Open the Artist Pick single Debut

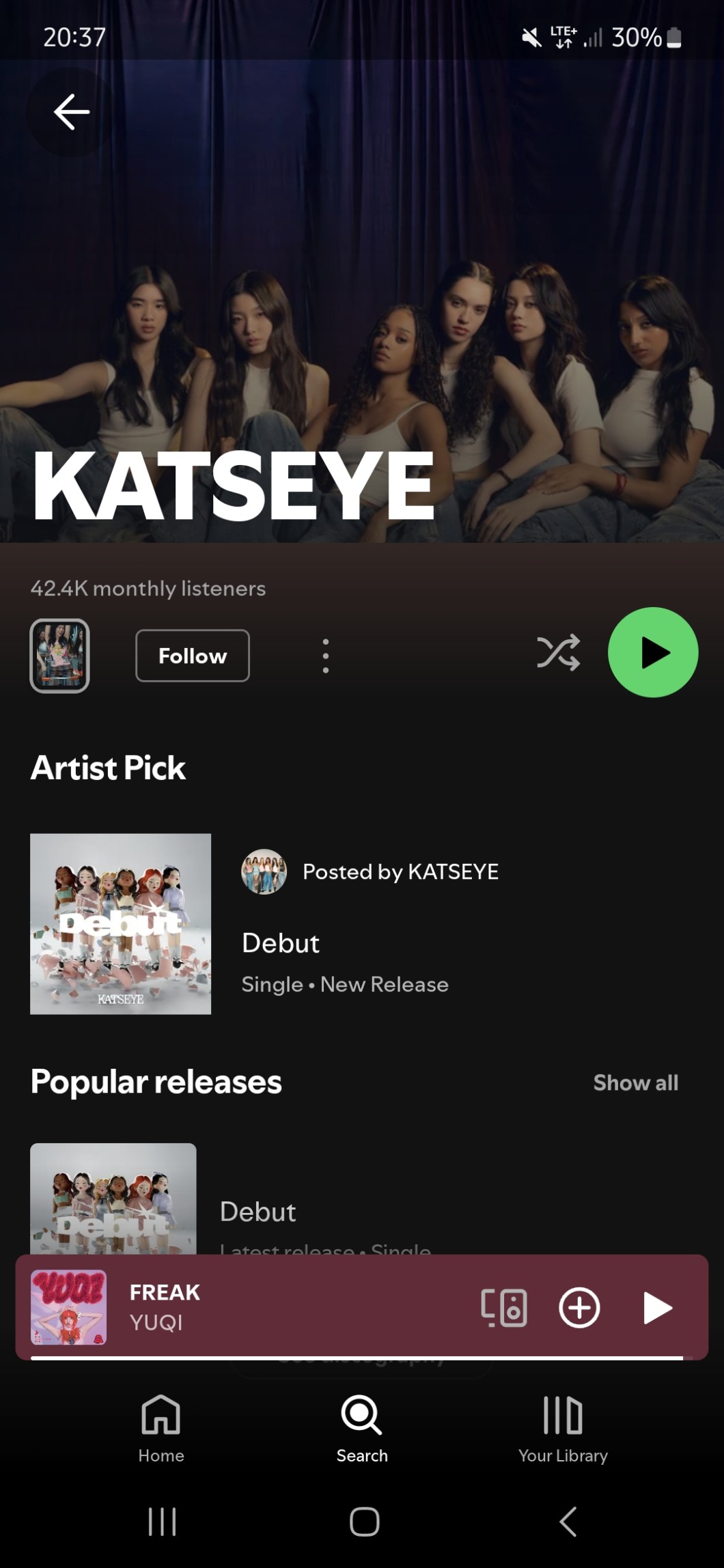coord(280,943)
